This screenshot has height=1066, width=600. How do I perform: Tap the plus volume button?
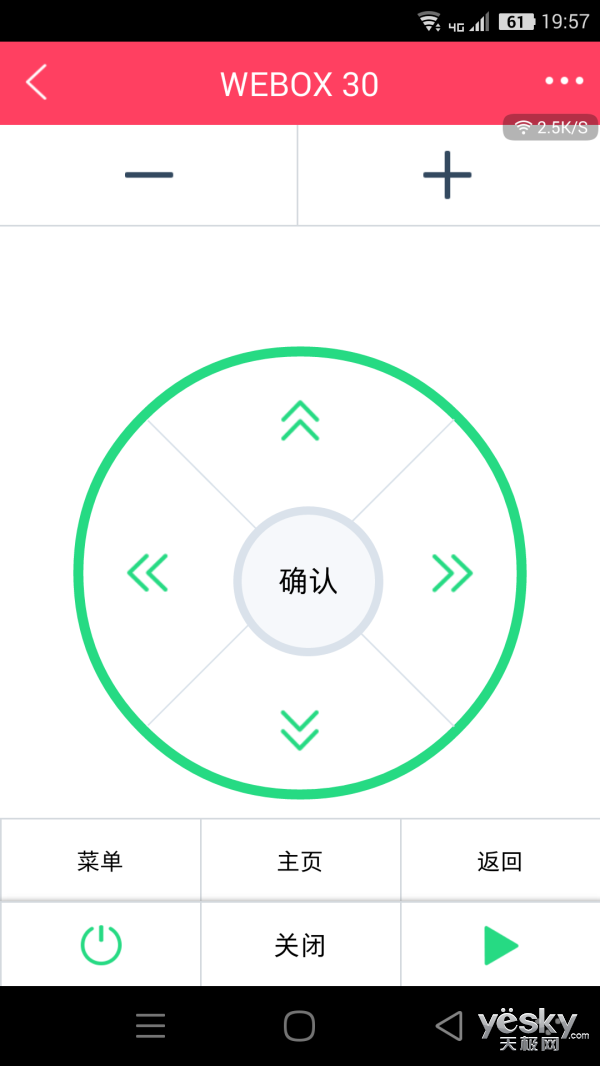pos(447,175)
